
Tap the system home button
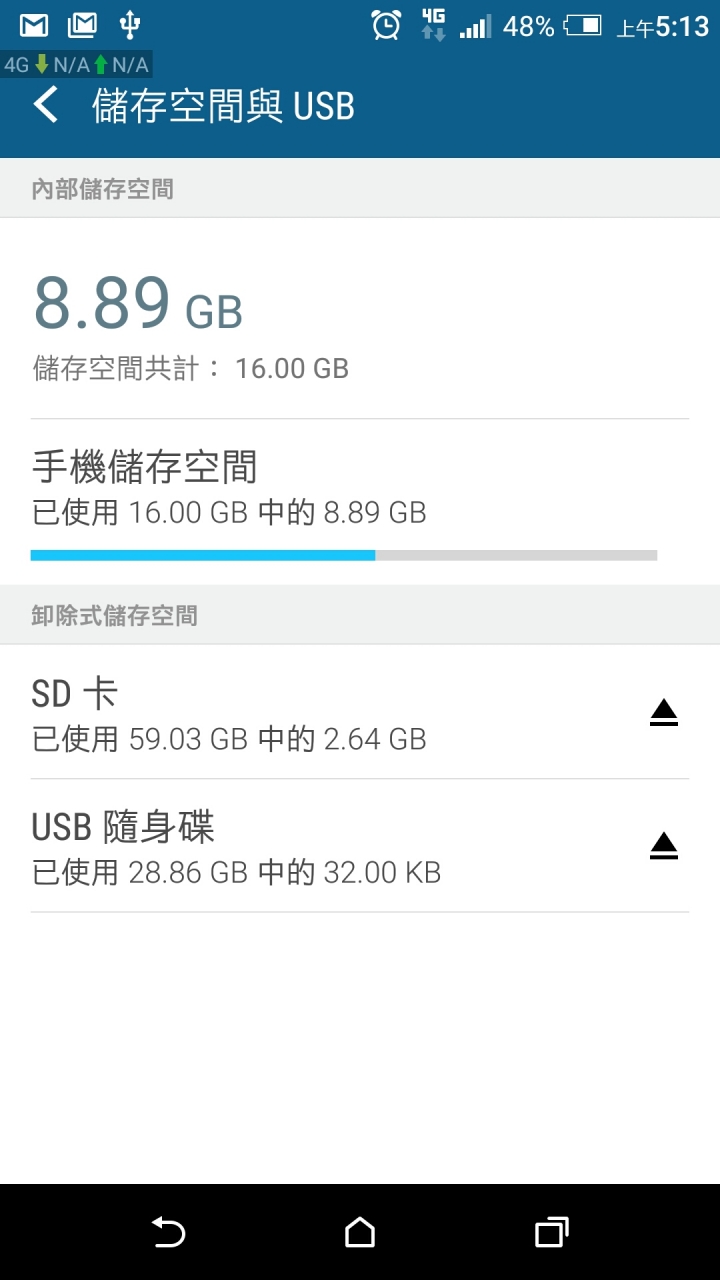360,1232
